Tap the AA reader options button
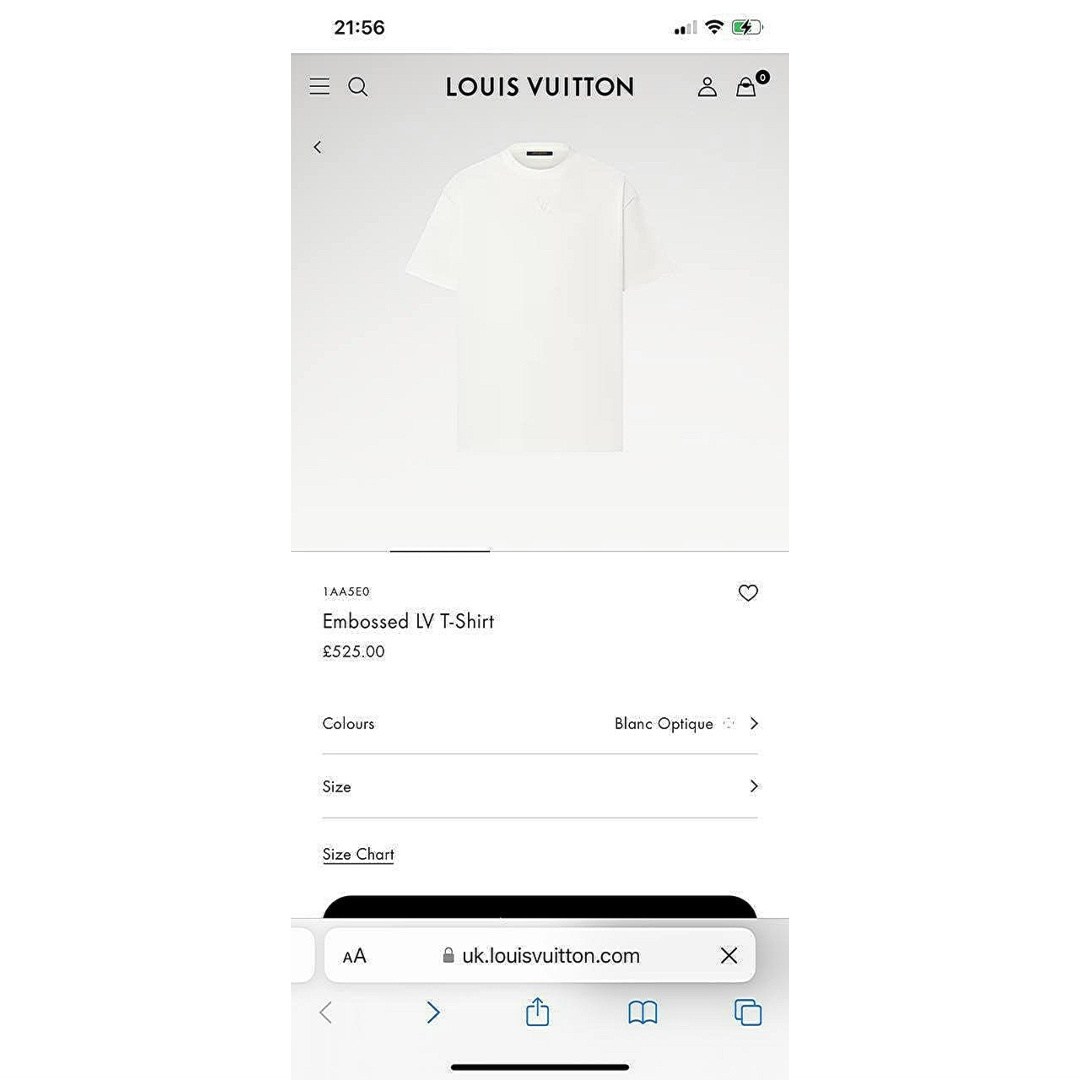This screenshot has width=1080, height=1080. coord(354,956)
